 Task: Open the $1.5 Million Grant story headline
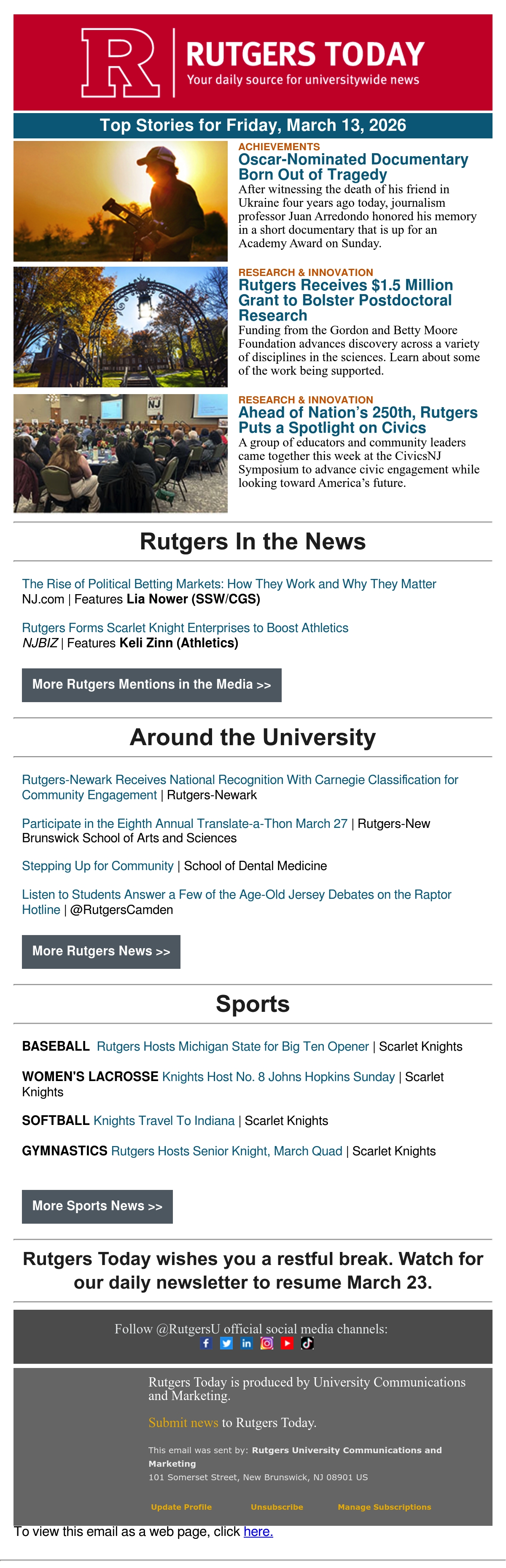(x=345, y=300)
